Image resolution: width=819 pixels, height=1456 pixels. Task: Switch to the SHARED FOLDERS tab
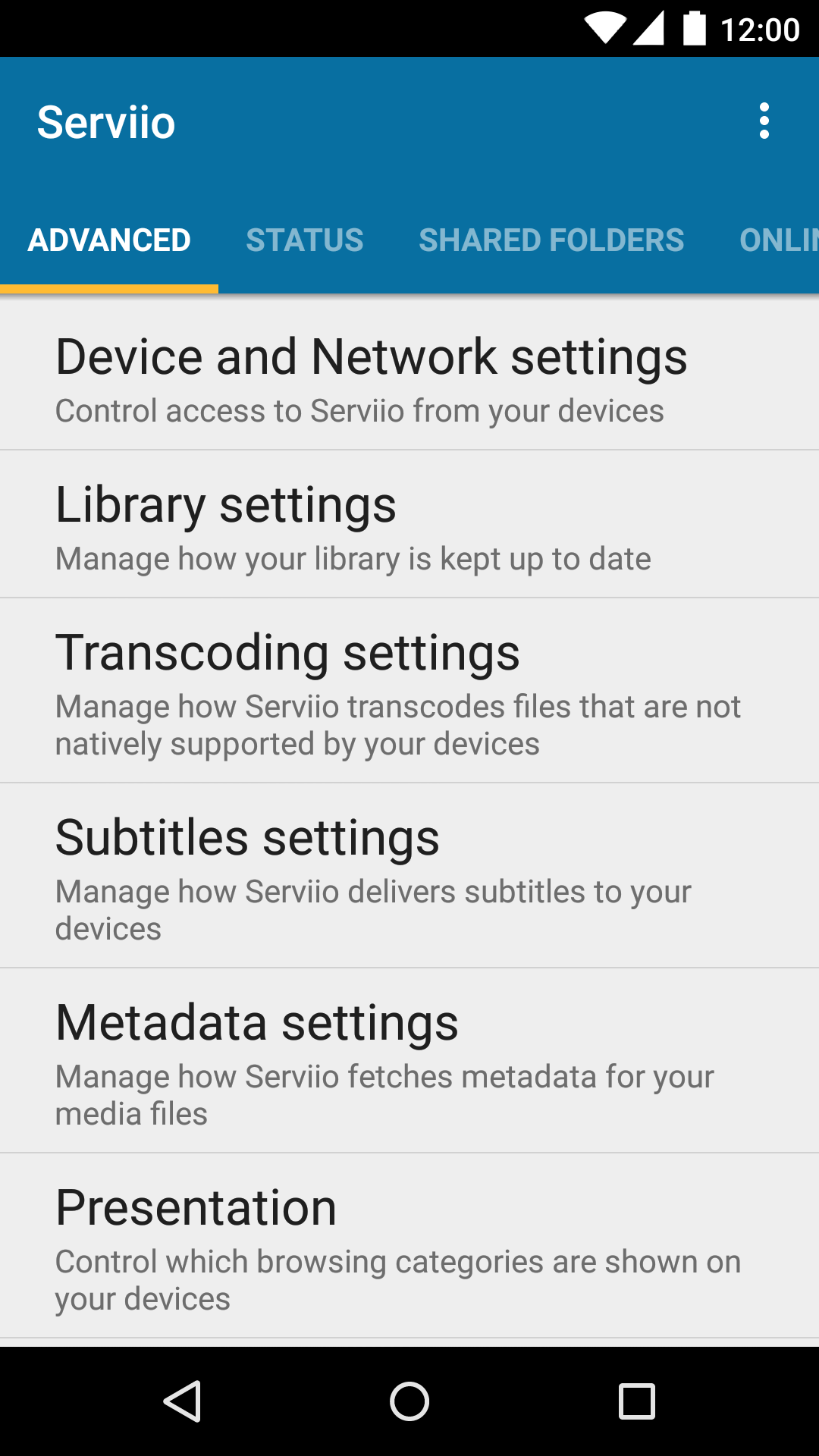tap(551, 240)
